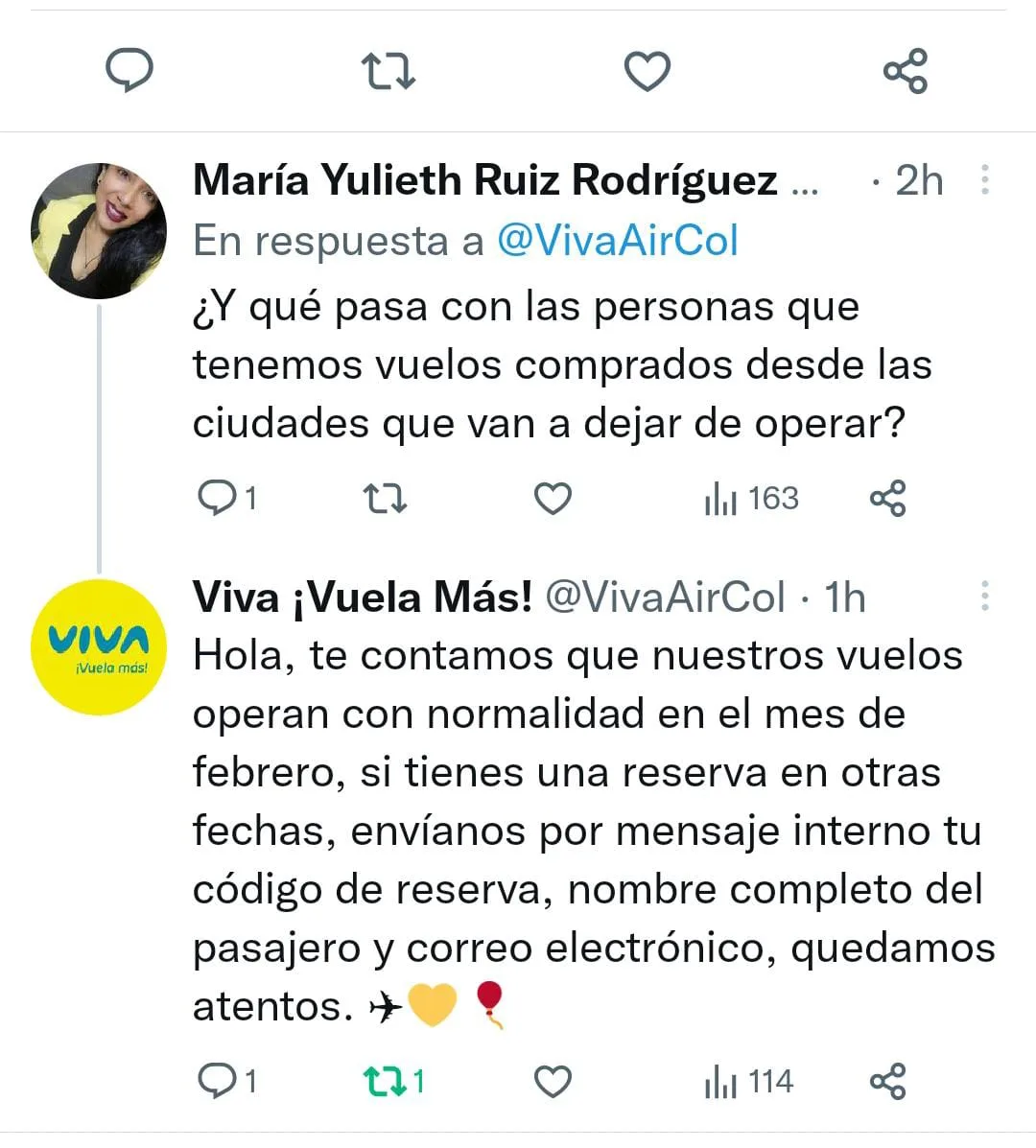1036x1148 pixels.
Task: Share the Viva ¡Vuela Más! reply
Action: click(x=888, y=1082)
